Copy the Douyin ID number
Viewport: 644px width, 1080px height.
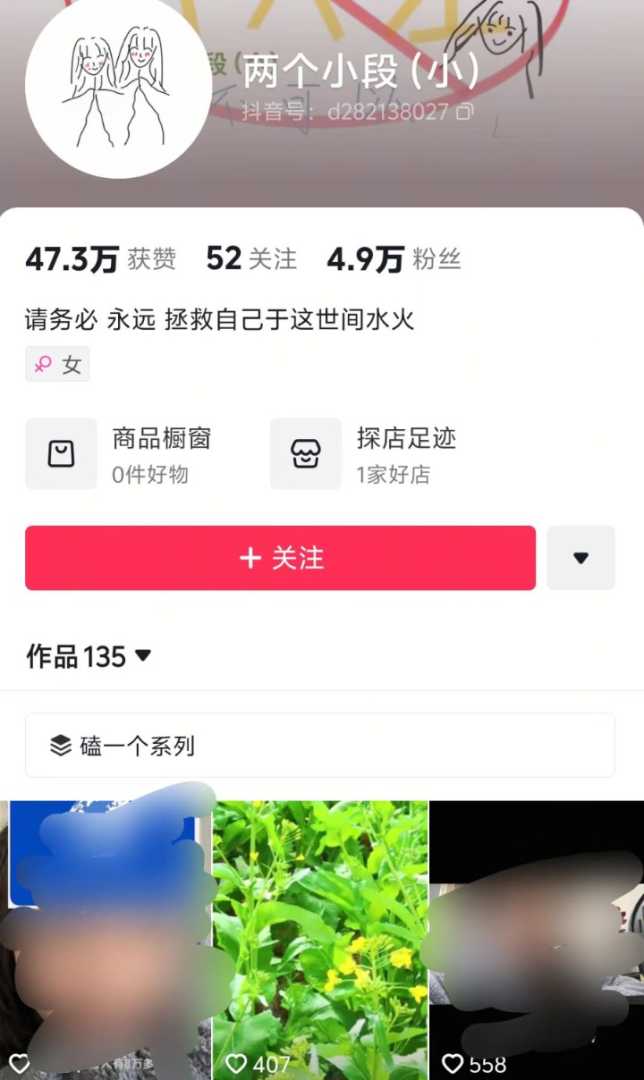click(x=464, y=112)
